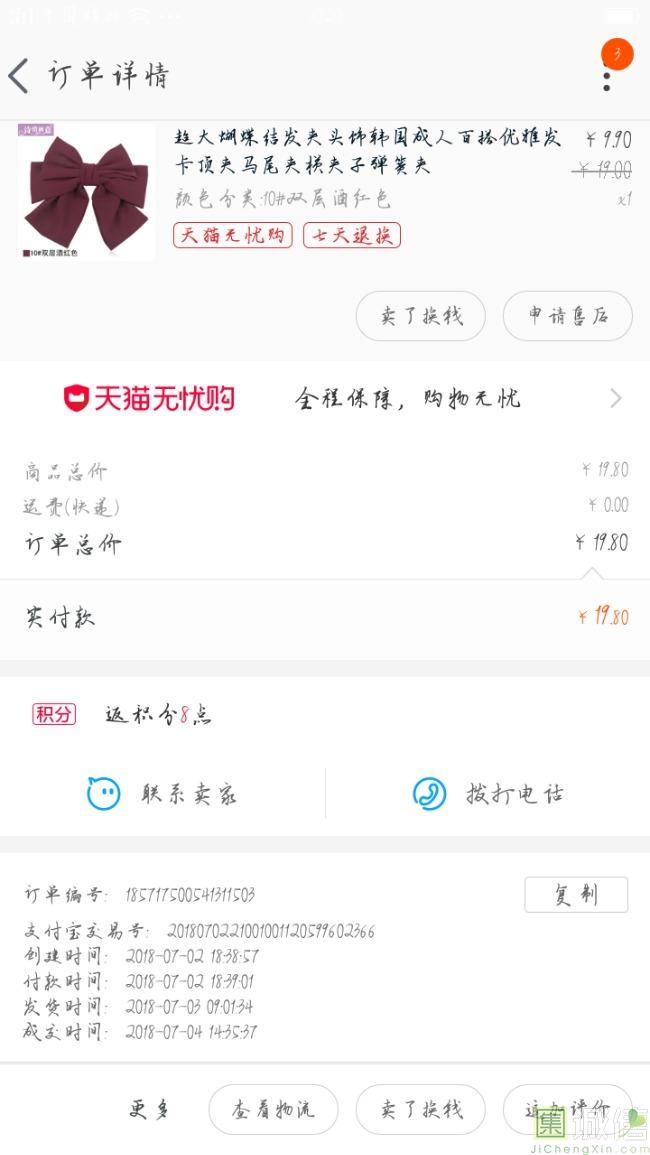
Task: Tap 卖了换钱 next to 查看物流
Action: pos(421,1109)
